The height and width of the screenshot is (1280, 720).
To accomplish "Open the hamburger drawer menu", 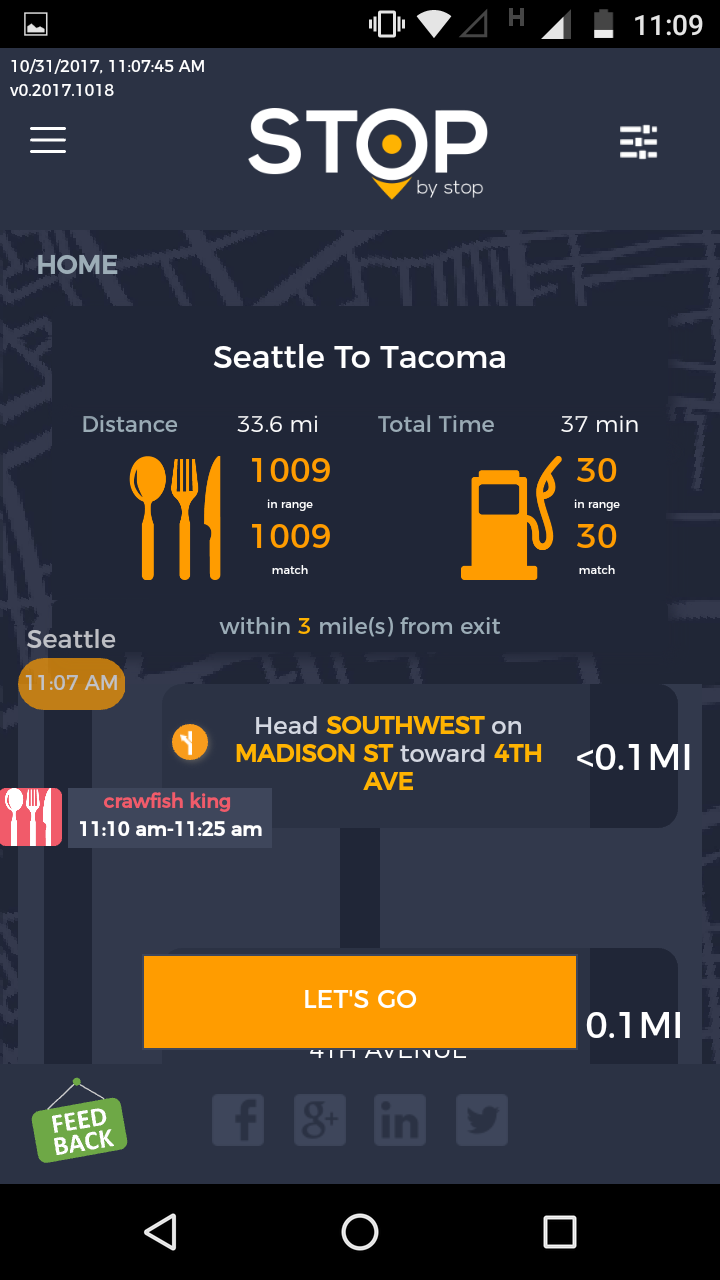I will [48, 140].
